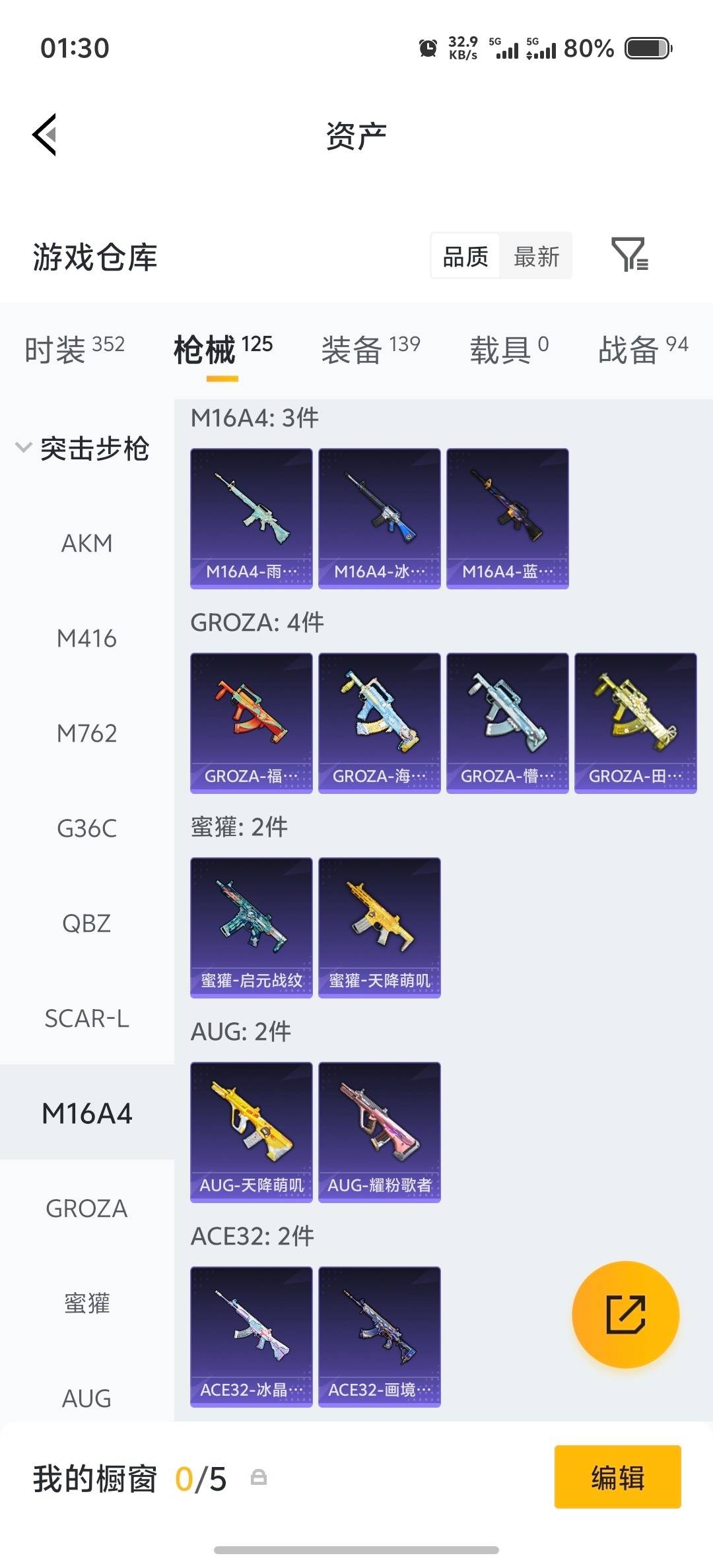Tap the back arrow to leave 资产 page
This screenshot has width=713, height=1568.
point(44,135)
